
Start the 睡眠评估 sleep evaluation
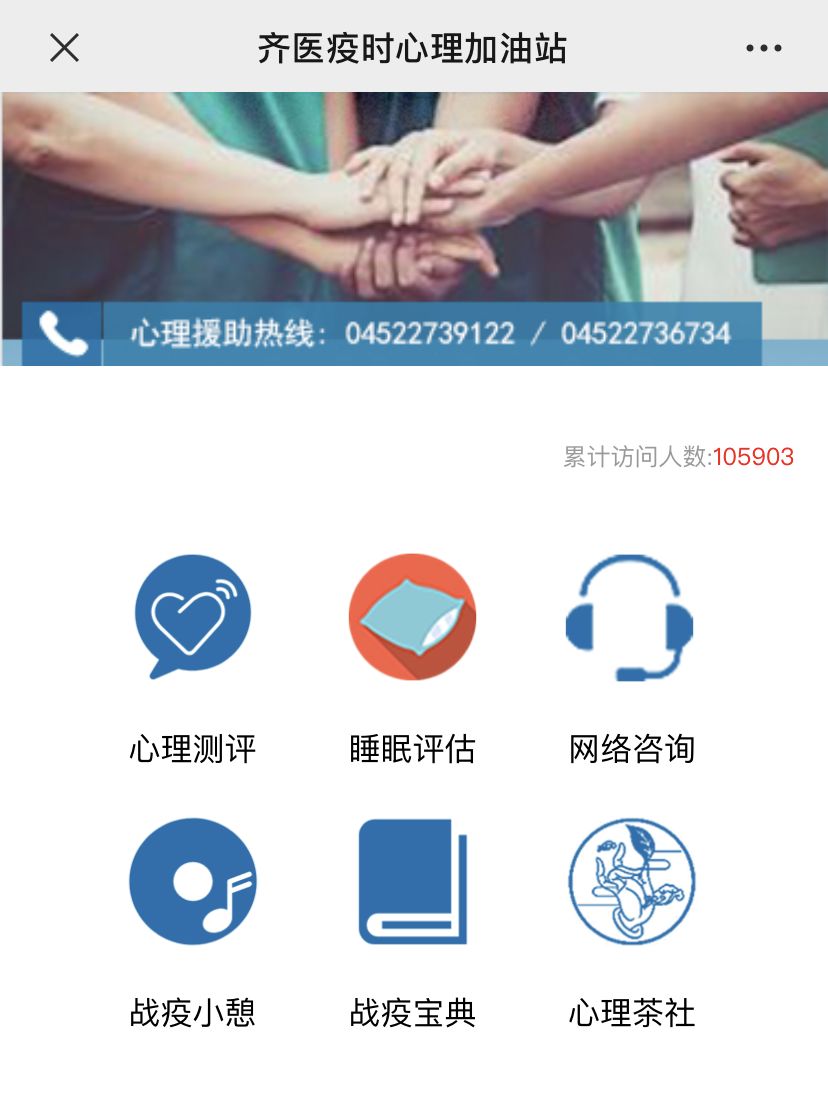412,618
